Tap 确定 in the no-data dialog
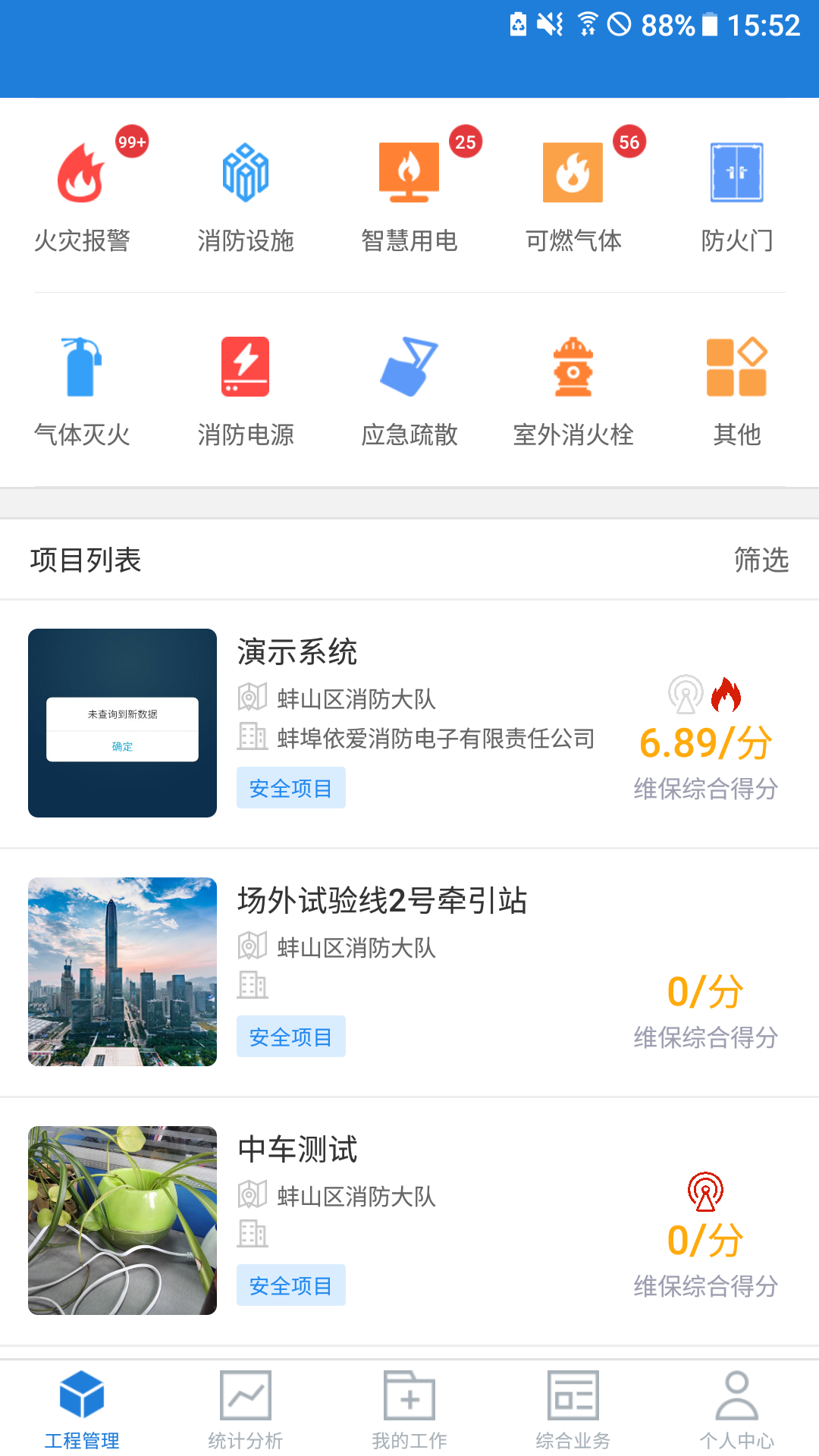Image resolution: width=819 pixels, height=1456 pixels. 121,746
